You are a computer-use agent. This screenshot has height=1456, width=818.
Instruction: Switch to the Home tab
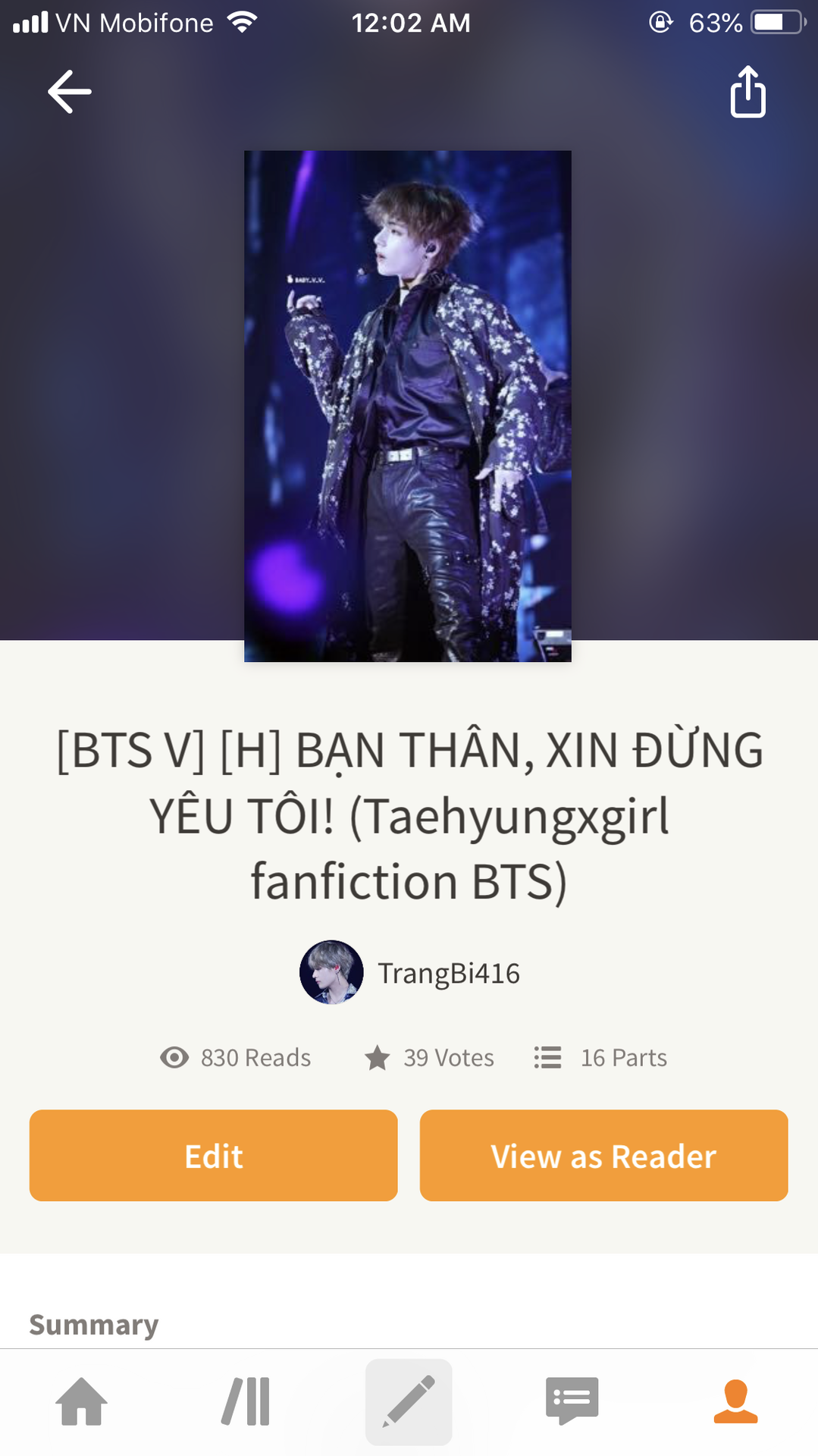82,1401
